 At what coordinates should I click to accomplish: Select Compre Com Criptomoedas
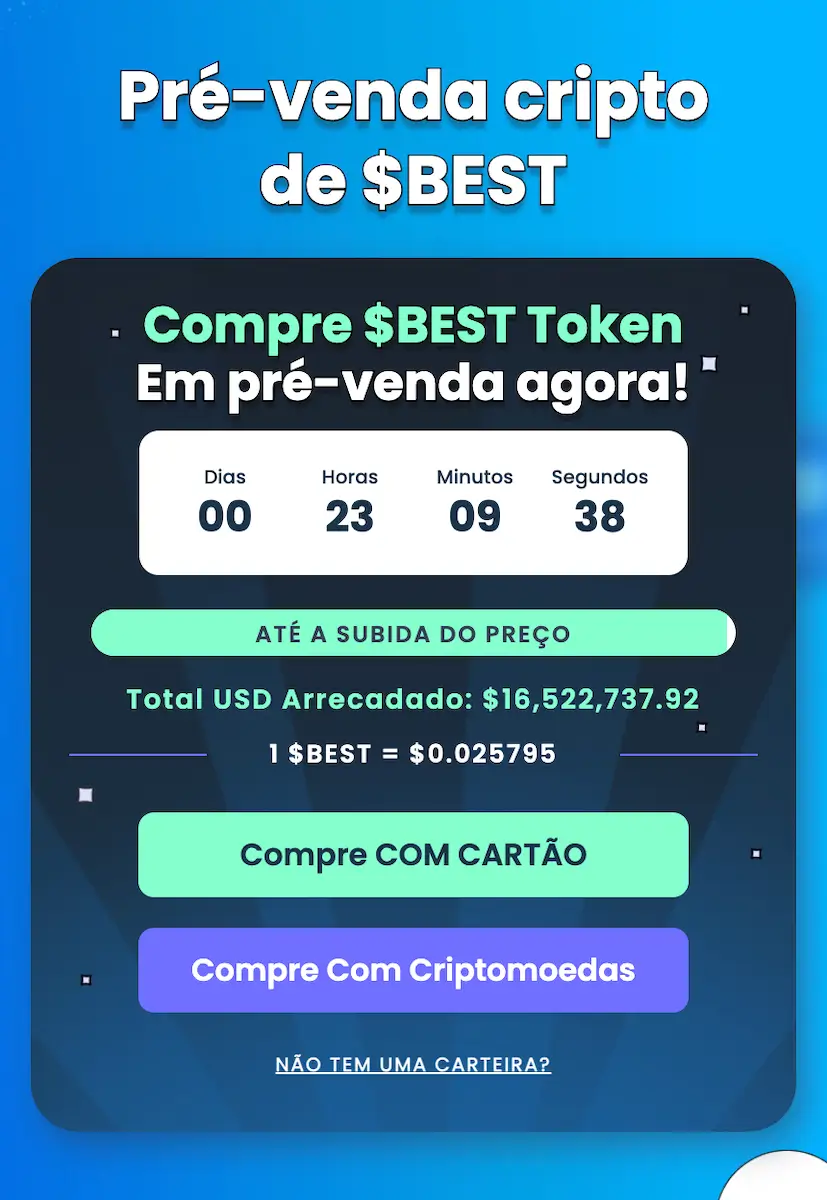click(413, 970)
